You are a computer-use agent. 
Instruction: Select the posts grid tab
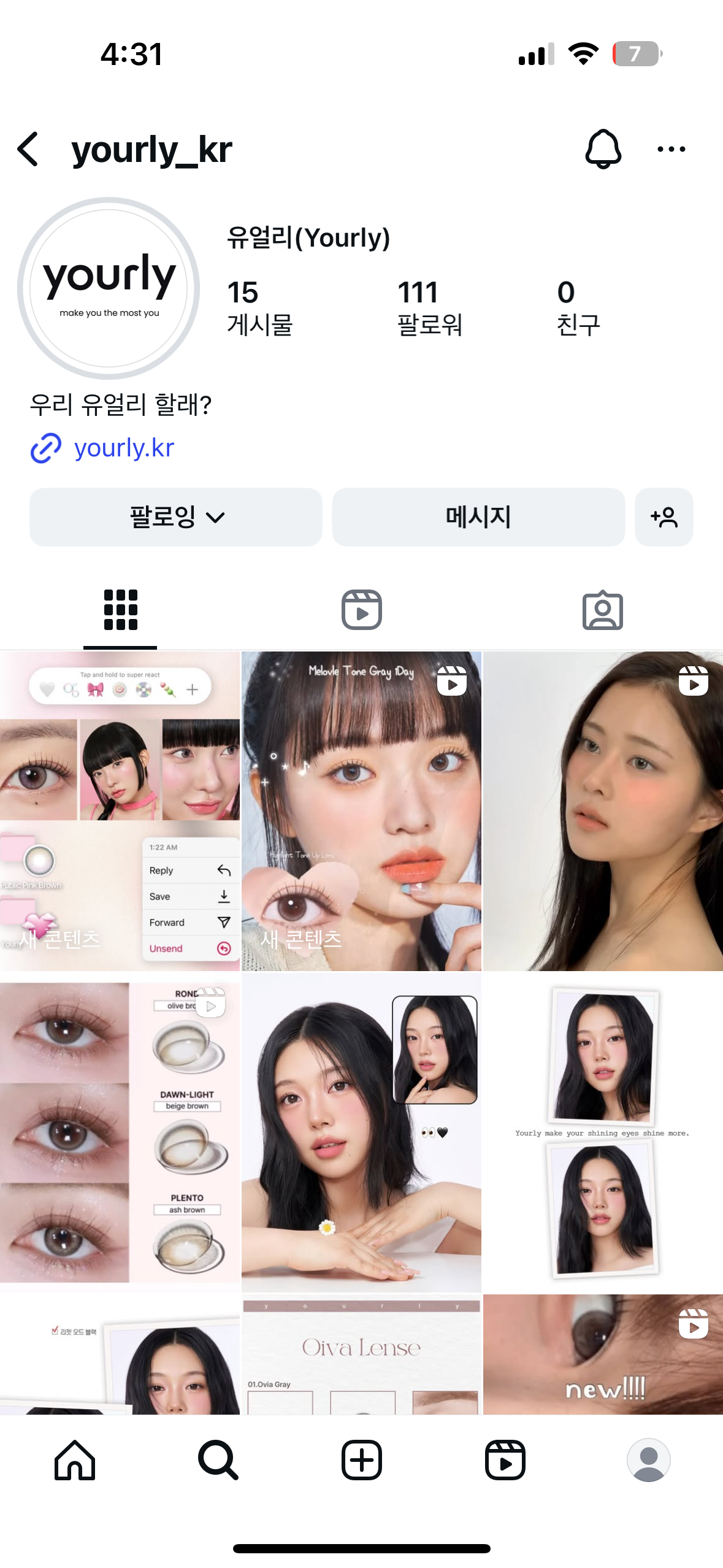coord(120,610)
